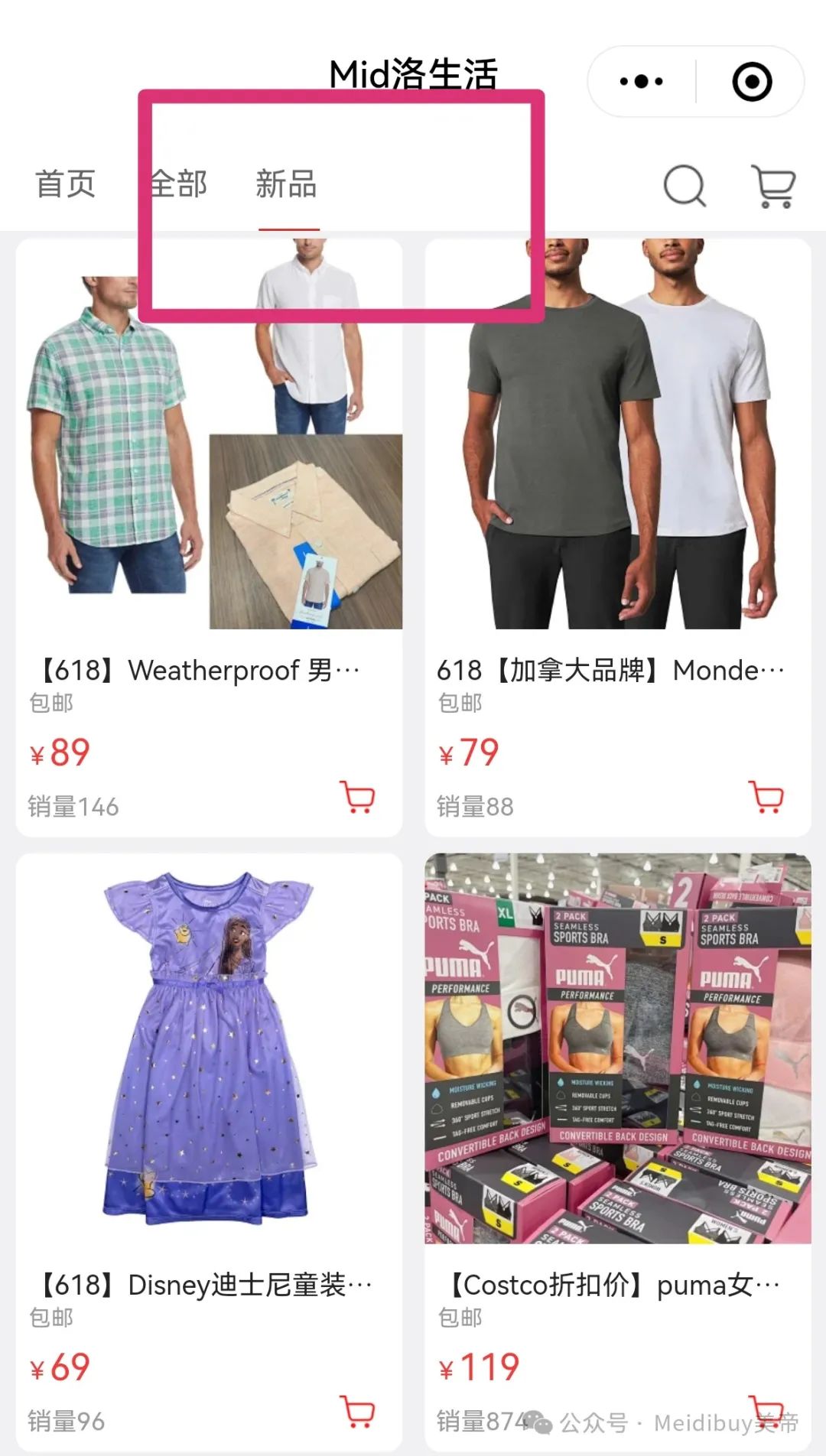
Task: Open the Weatherproof men's shirt product card
Action: (209, 538)
